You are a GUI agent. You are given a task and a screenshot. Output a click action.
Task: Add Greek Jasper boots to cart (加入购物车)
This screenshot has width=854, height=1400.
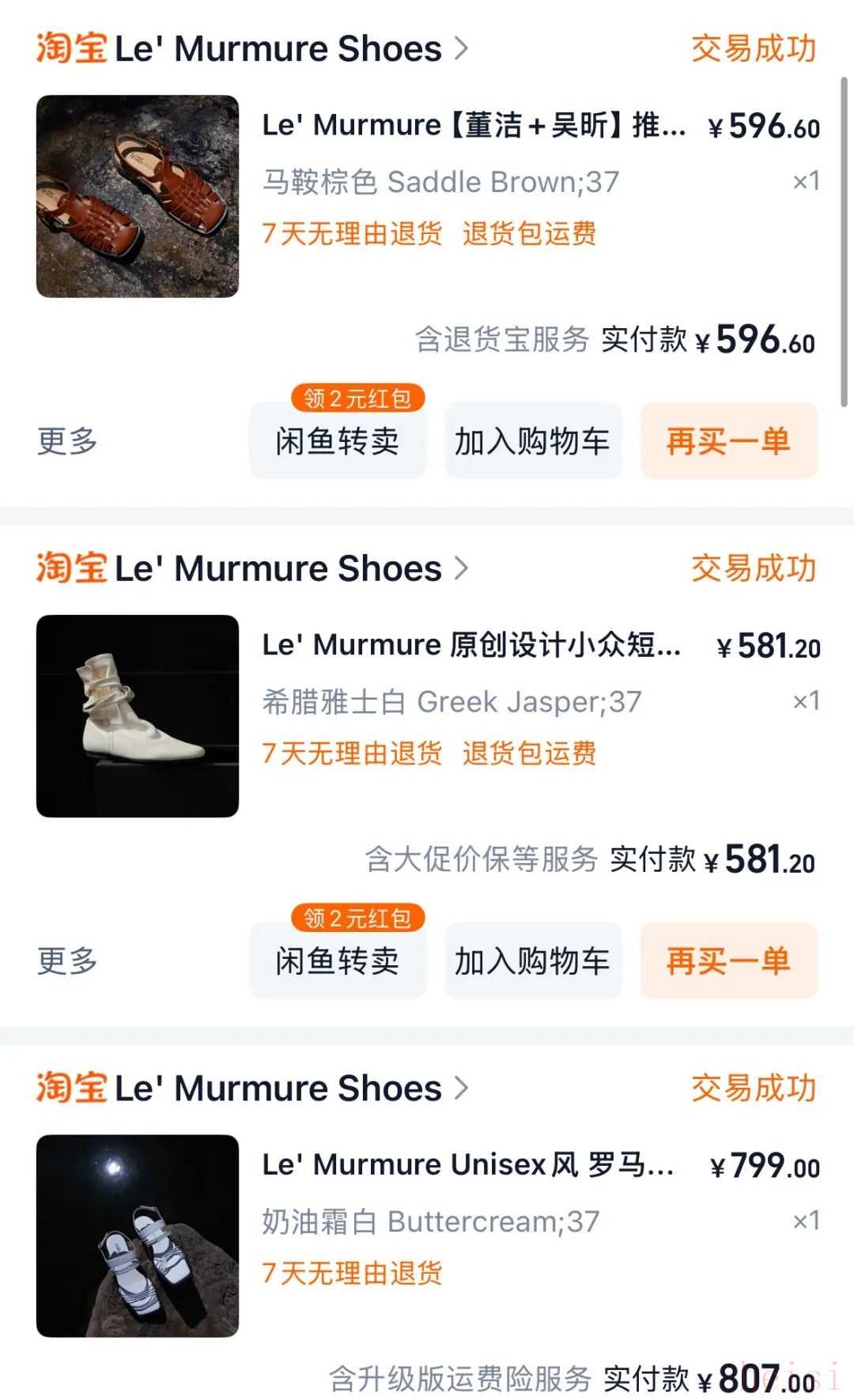tap(532, 961)
